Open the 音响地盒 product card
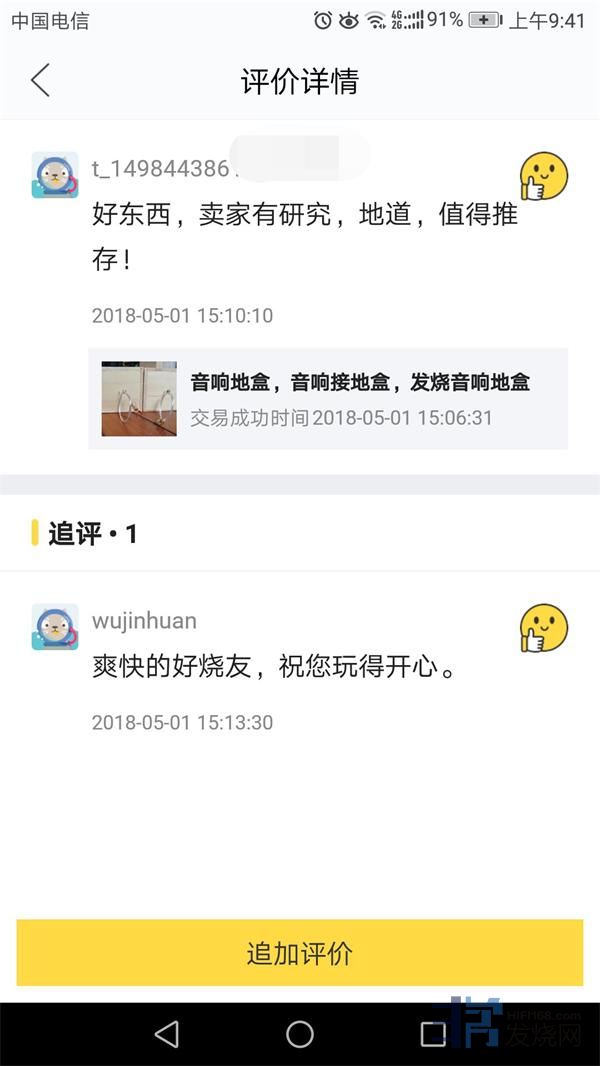 [x=328, y=399]
